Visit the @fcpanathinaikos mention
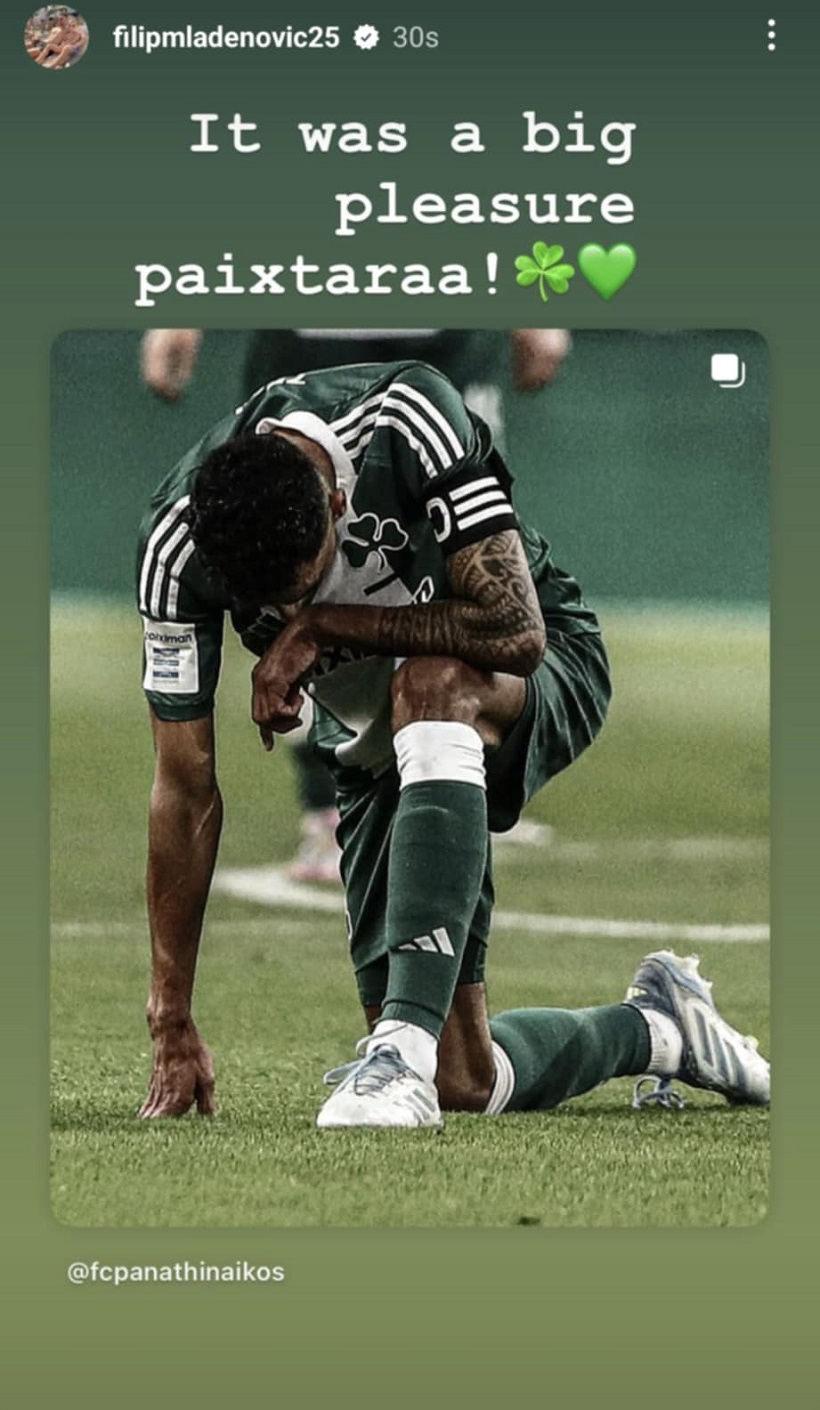820x1410 pixels. tap(176, 1272)
